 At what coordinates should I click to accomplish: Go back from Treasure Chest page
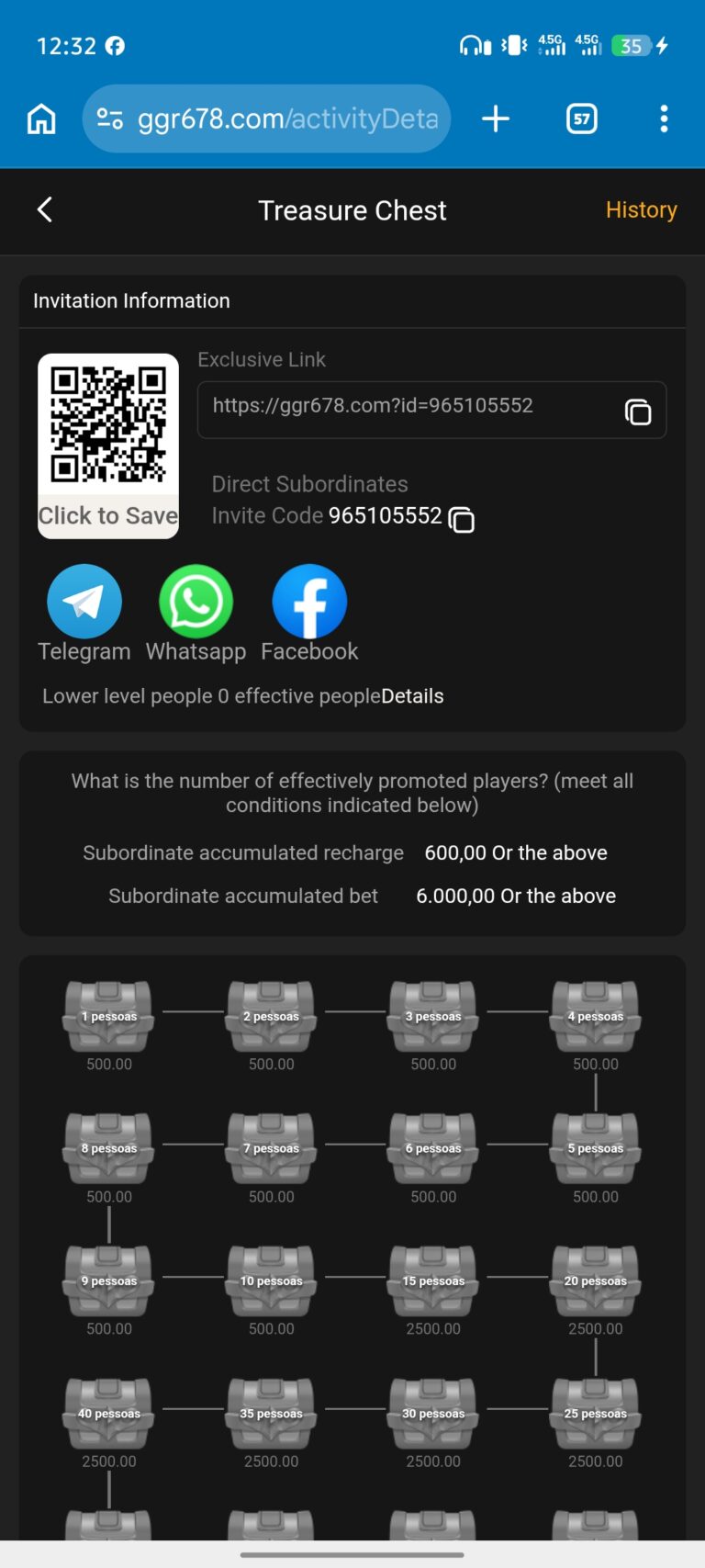click(x=44, y=209)
